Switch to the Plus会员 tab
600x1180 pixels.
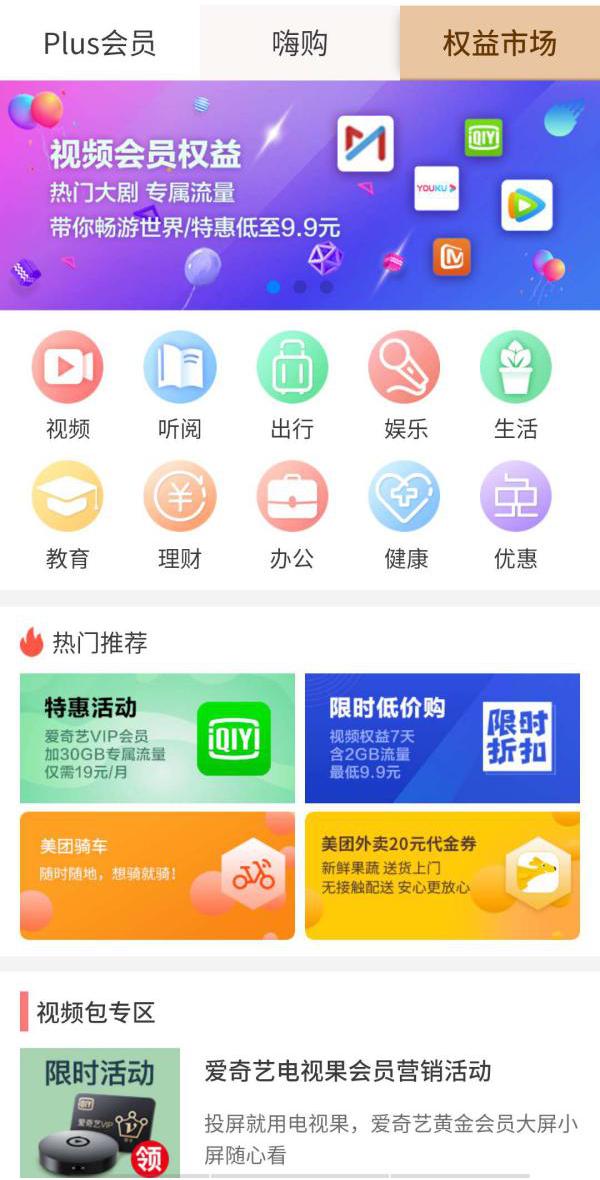tap(99, 43)
